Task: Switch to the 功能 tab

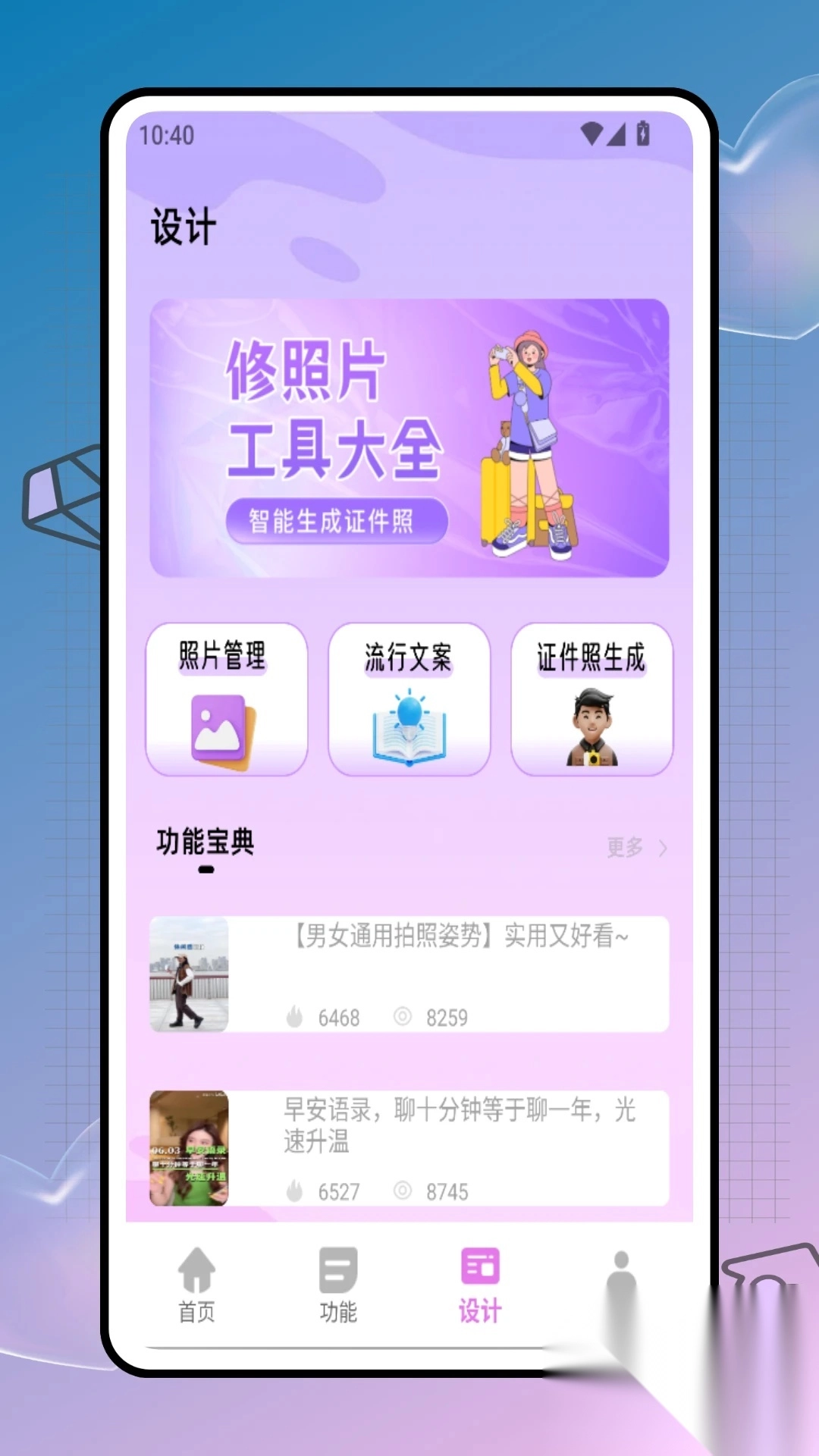Action: click(337, 1283)
